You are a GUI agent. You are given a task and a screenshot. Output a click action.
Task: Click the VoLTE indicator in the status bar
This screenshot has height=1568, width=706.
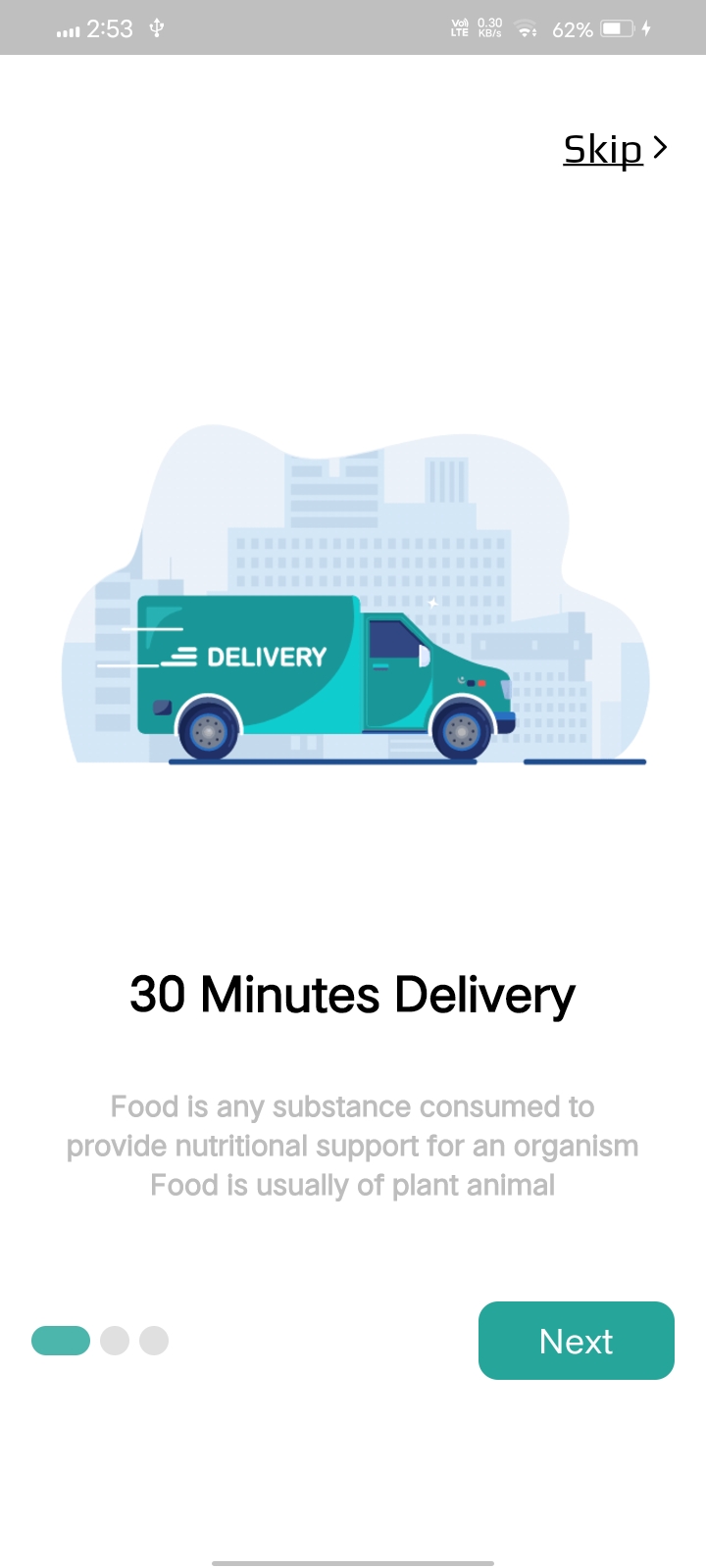point(457,27)
